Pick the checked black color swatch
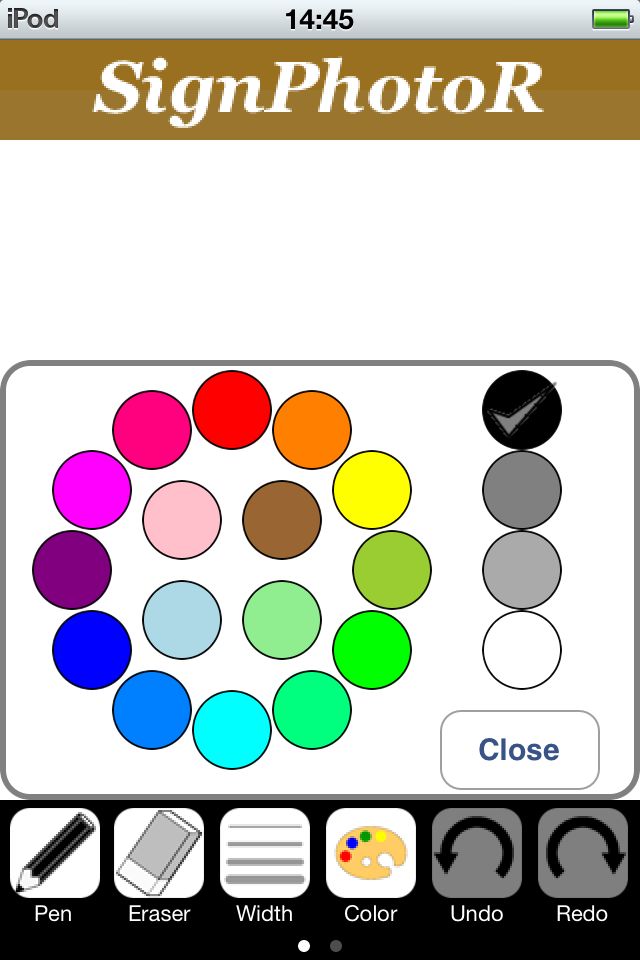640x960 pixels. tap(522, 410)
